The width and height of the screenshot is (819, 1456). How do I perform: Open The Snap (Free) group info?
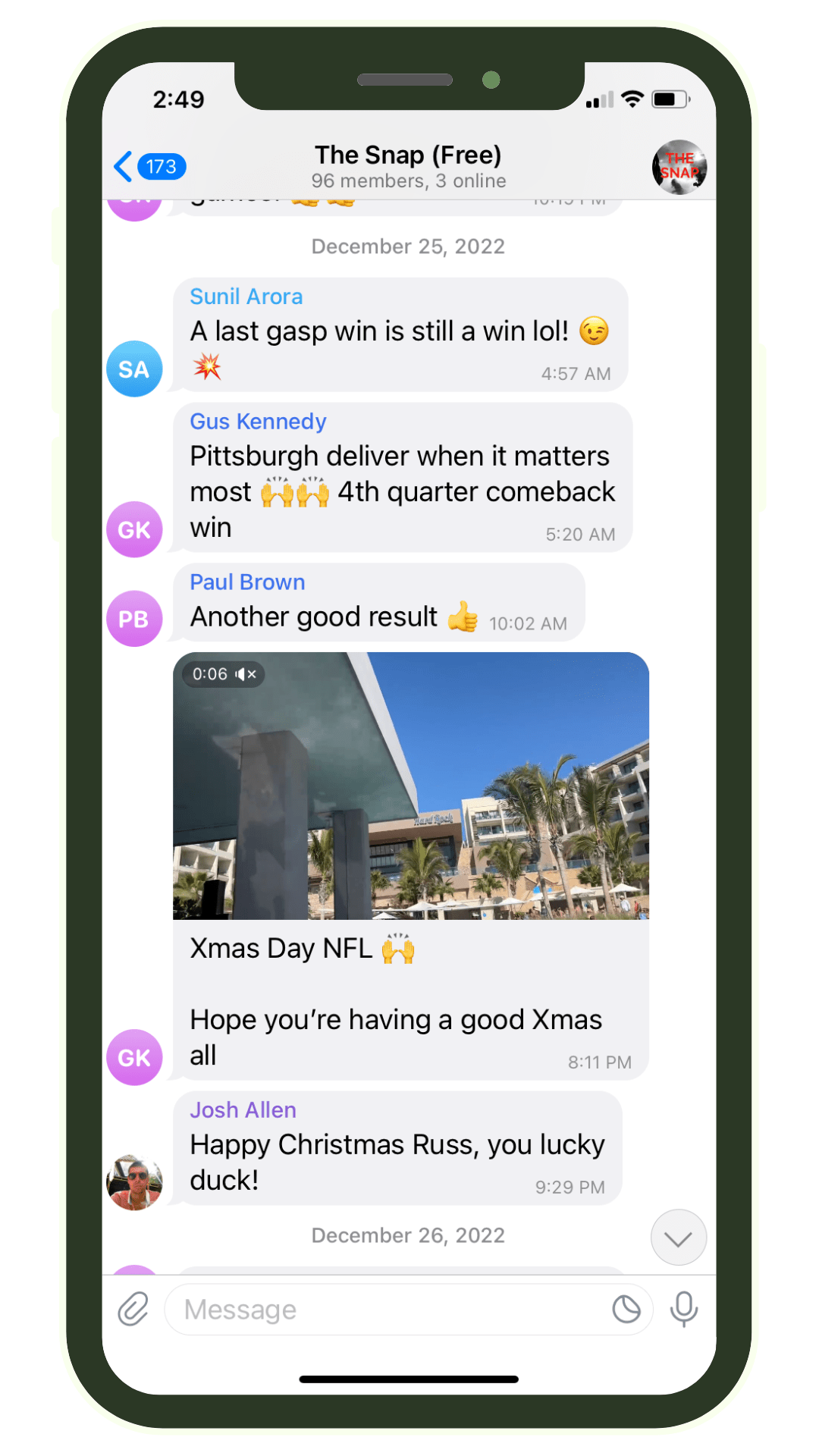pos(408,166)
